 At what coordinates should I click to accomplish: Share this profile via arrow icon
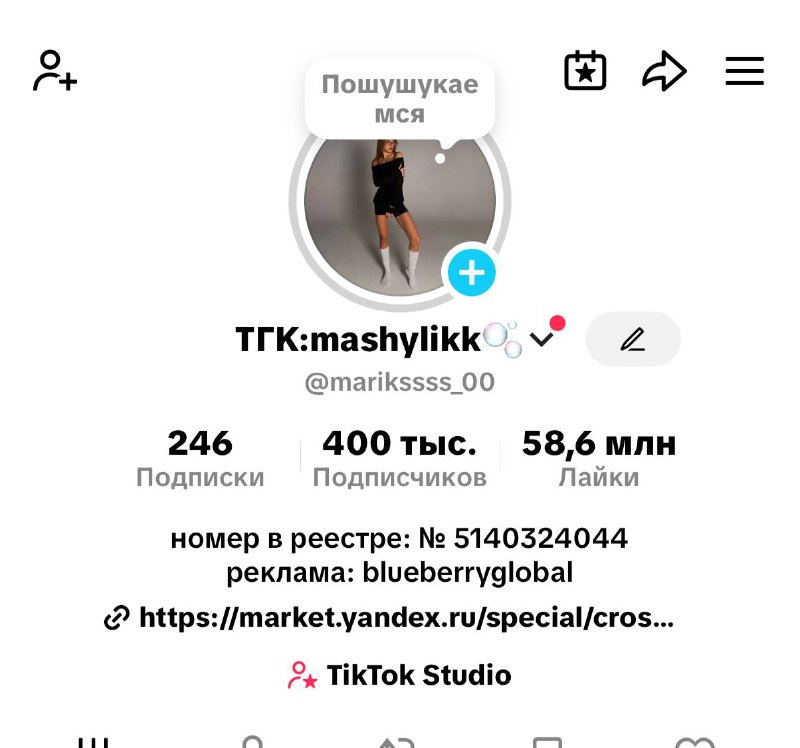click(x=664, y=71)
